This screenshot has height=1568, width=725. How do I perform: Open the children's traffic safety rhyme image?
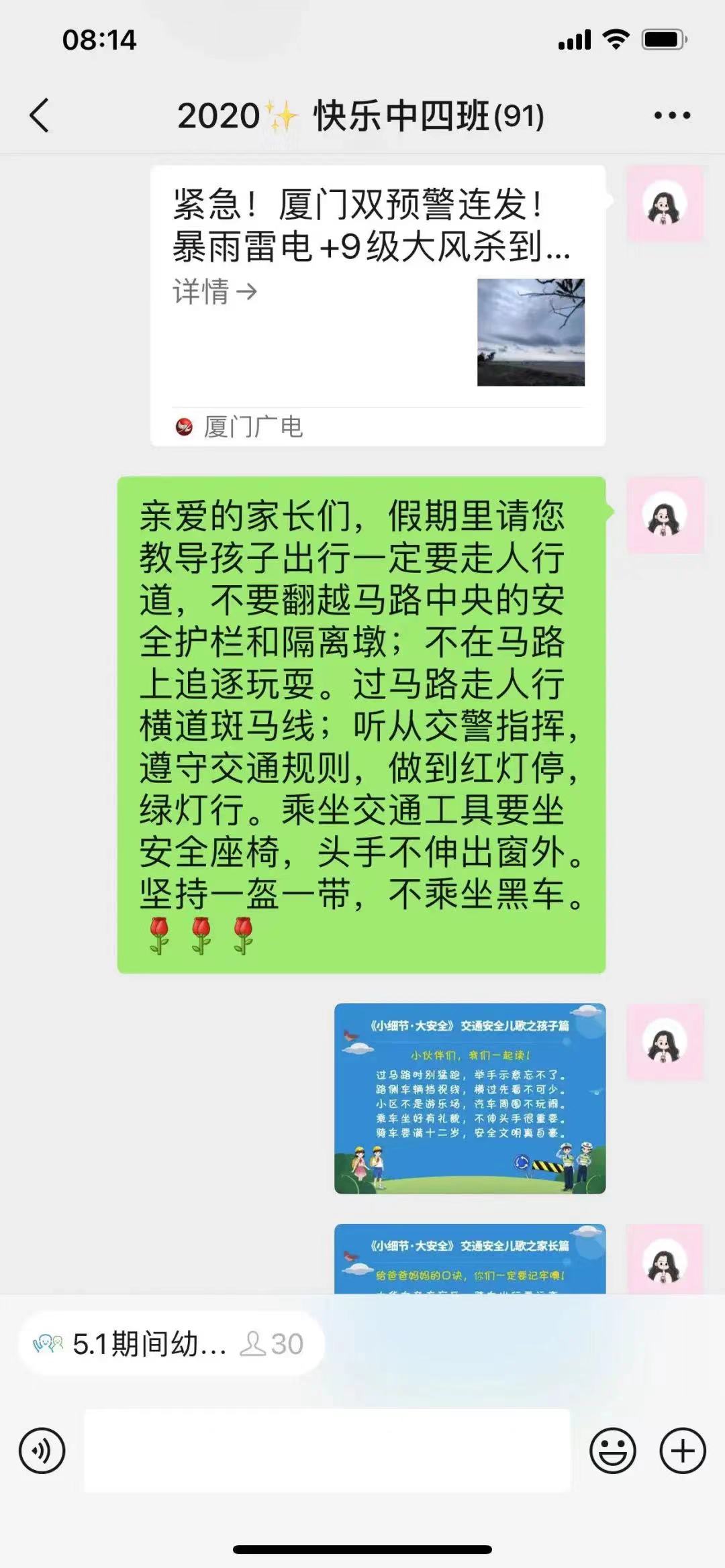coord(470,1098)
